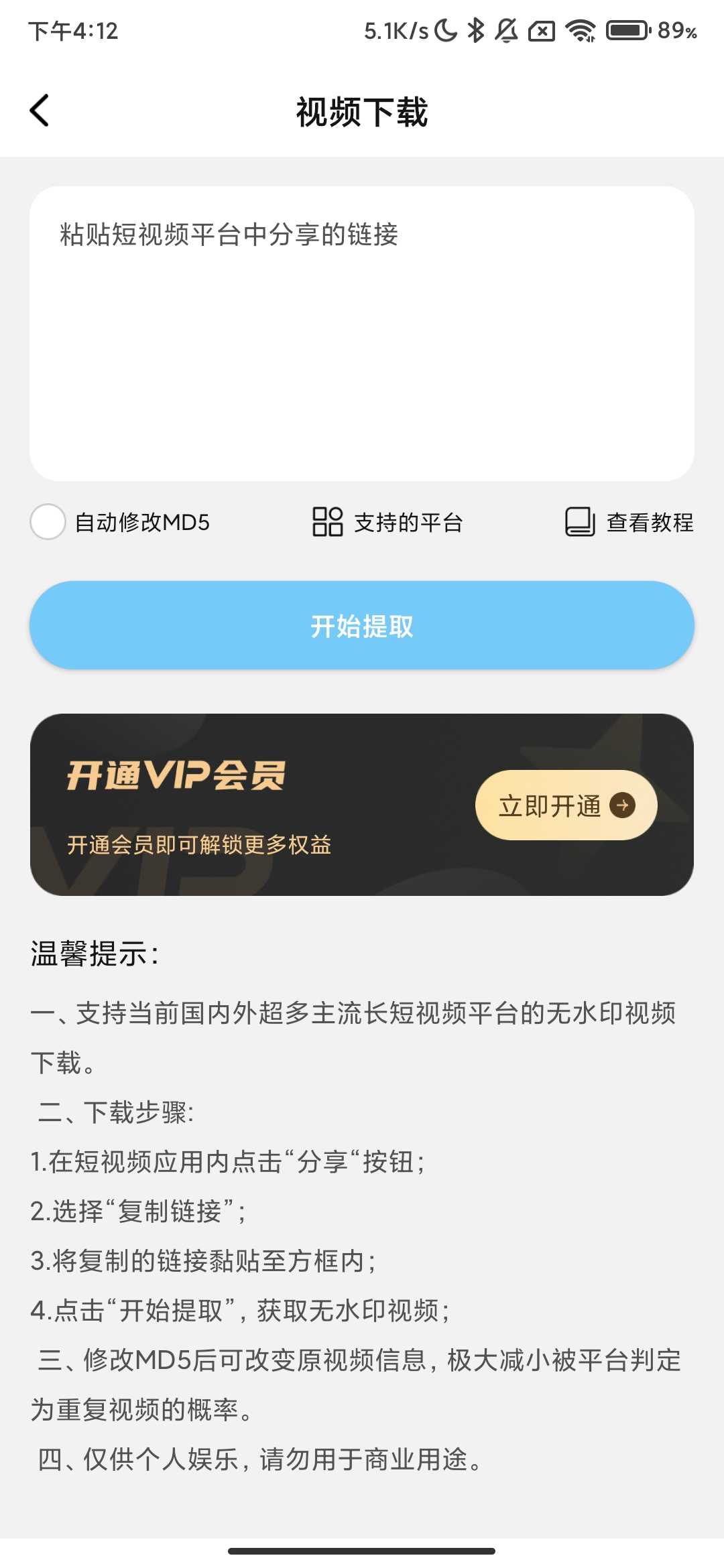Tap the battery indicator in status bar
This screenshot has height=1568, width=724.
[627, 29]
